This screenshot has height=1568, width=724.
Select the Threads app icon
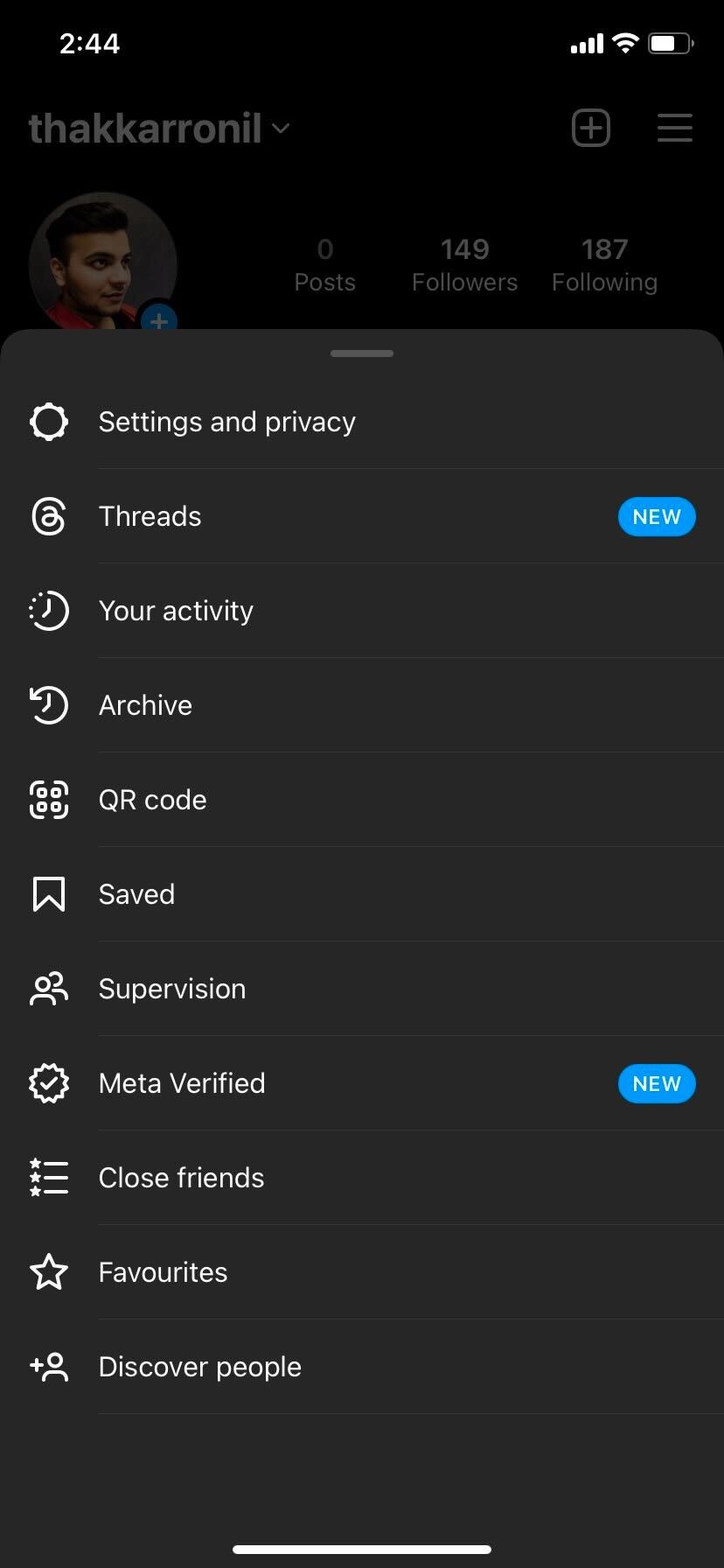(x=49, y=516)
